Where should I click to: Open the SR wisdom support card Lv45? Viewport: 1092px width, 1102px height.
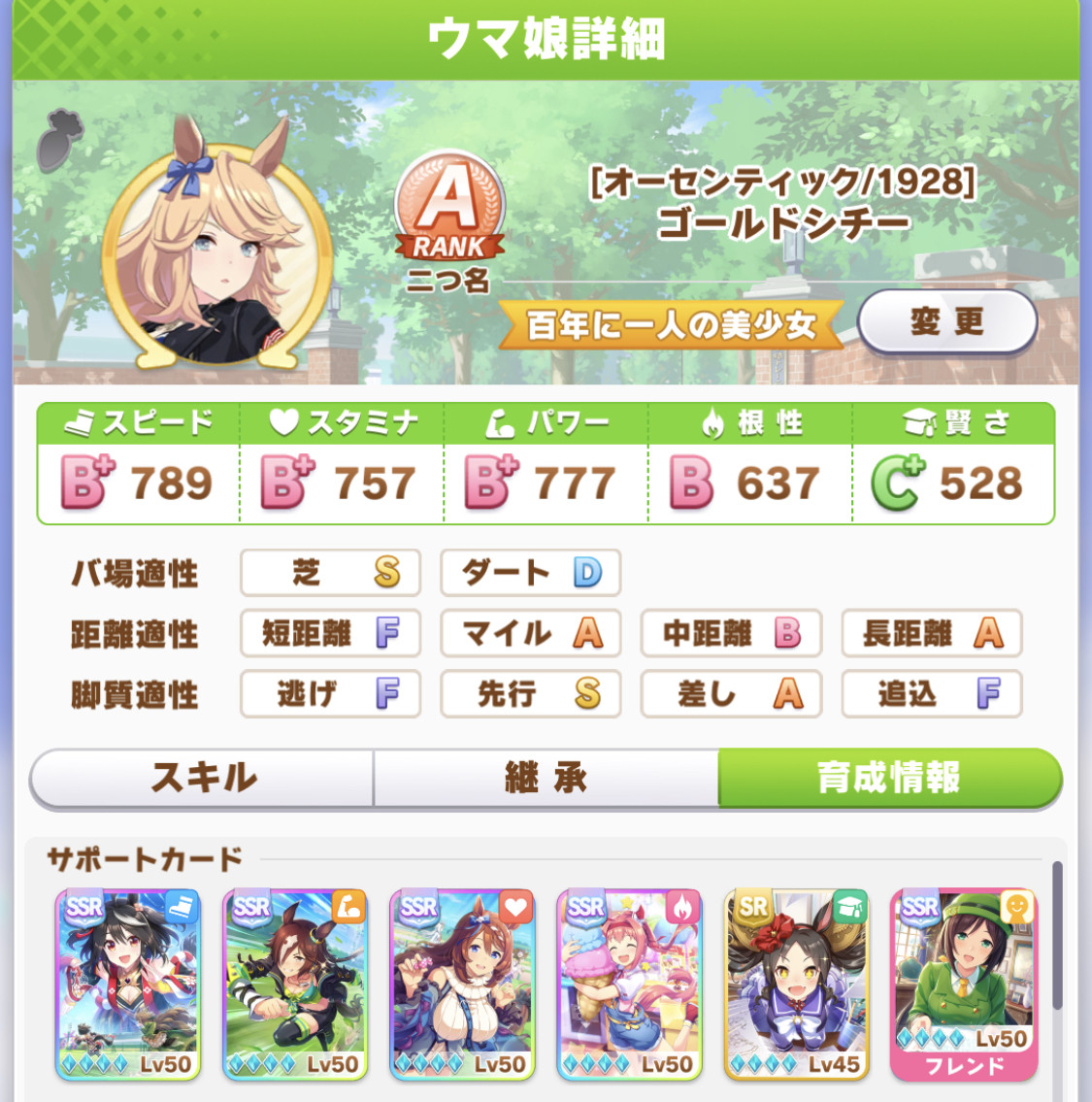(796, 984)
